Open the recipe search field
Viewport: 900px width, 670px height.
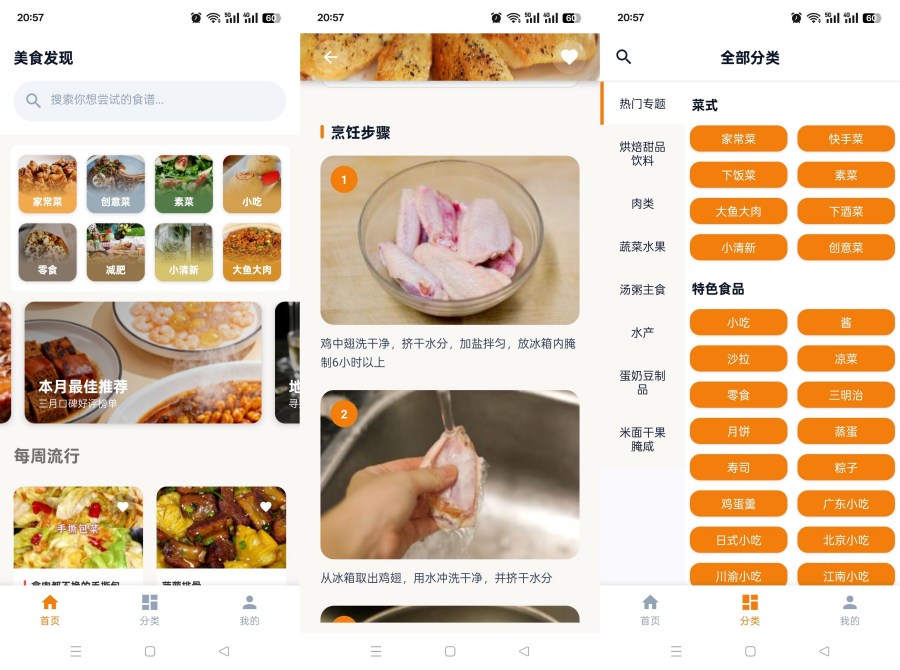[x=150, y=100]
